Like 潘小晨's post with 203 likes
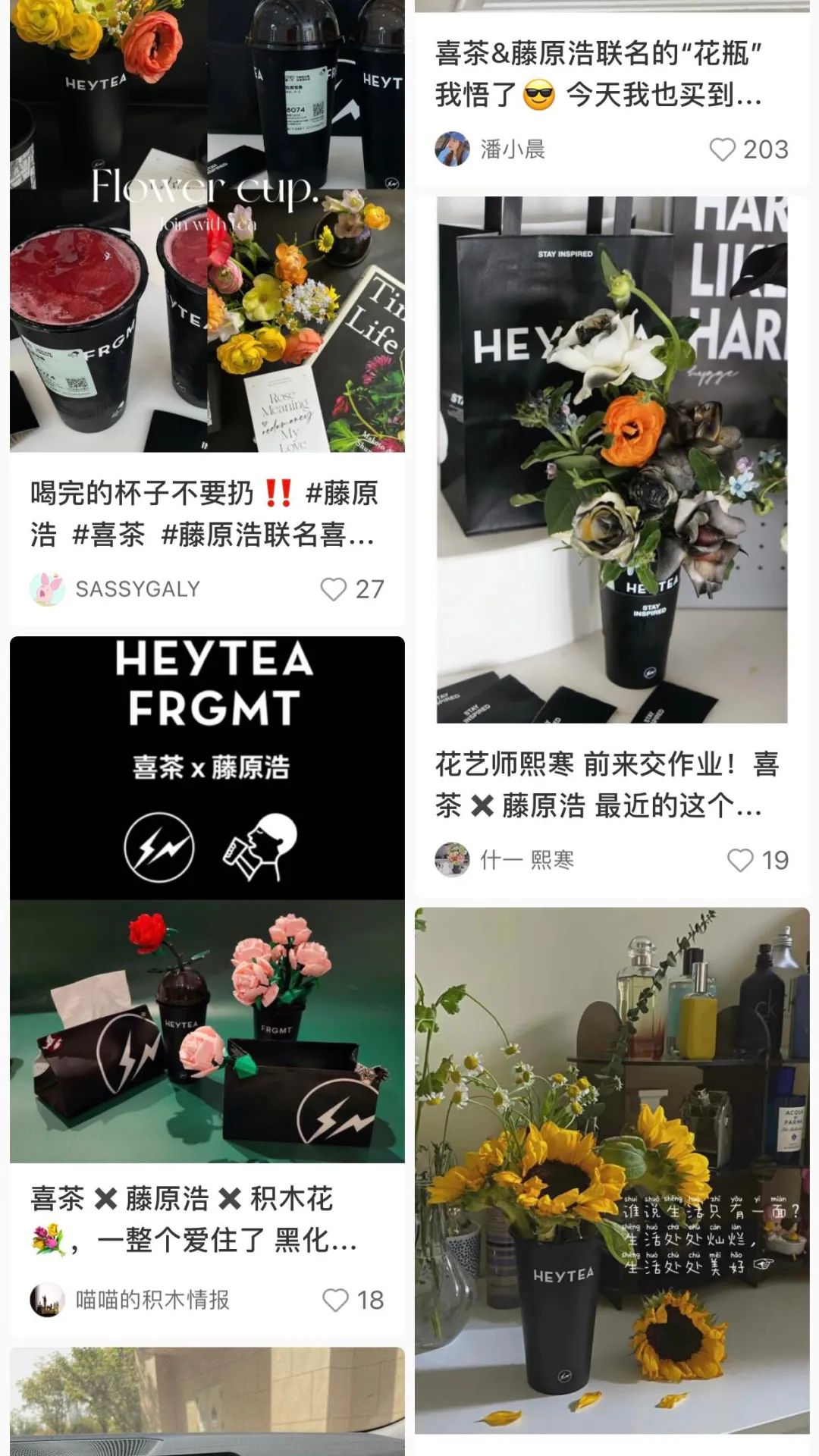The width and height of the screenshot is (819, 1456). click(x=722, y=149)
